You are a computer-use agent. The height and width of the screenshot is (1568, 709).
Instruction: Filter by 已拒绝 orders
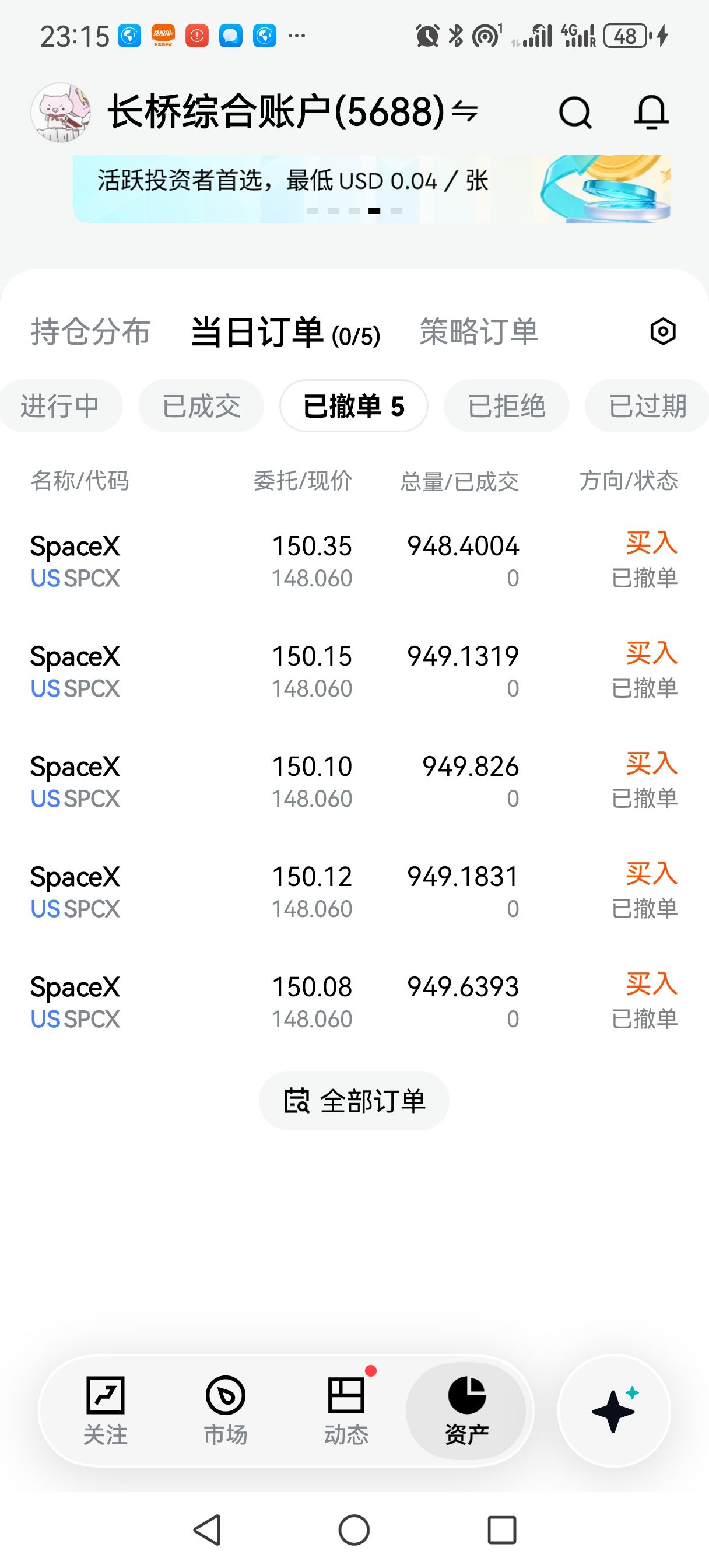(x=506, y=406)
